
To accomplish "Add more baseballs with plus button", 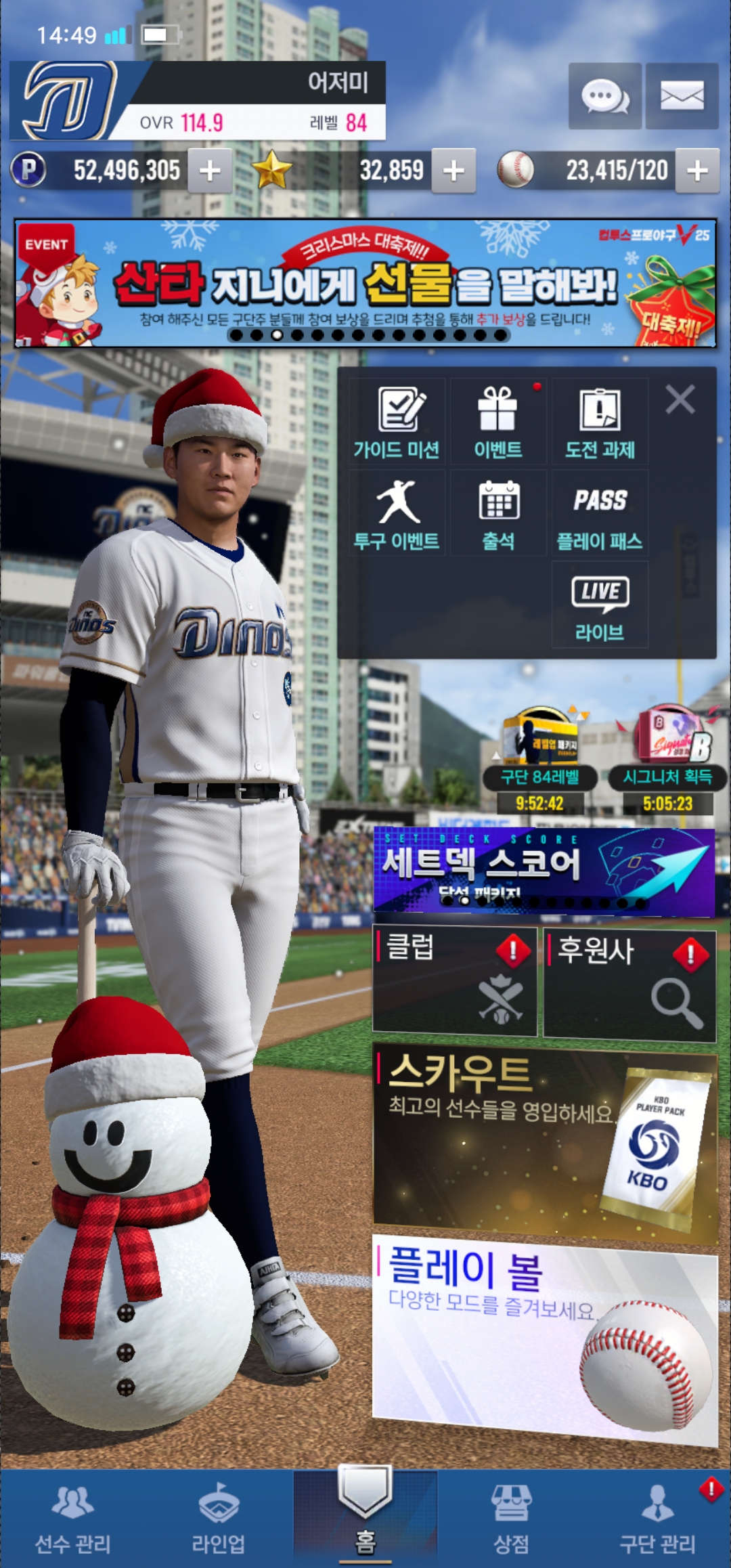I will [x=697, y=171].
